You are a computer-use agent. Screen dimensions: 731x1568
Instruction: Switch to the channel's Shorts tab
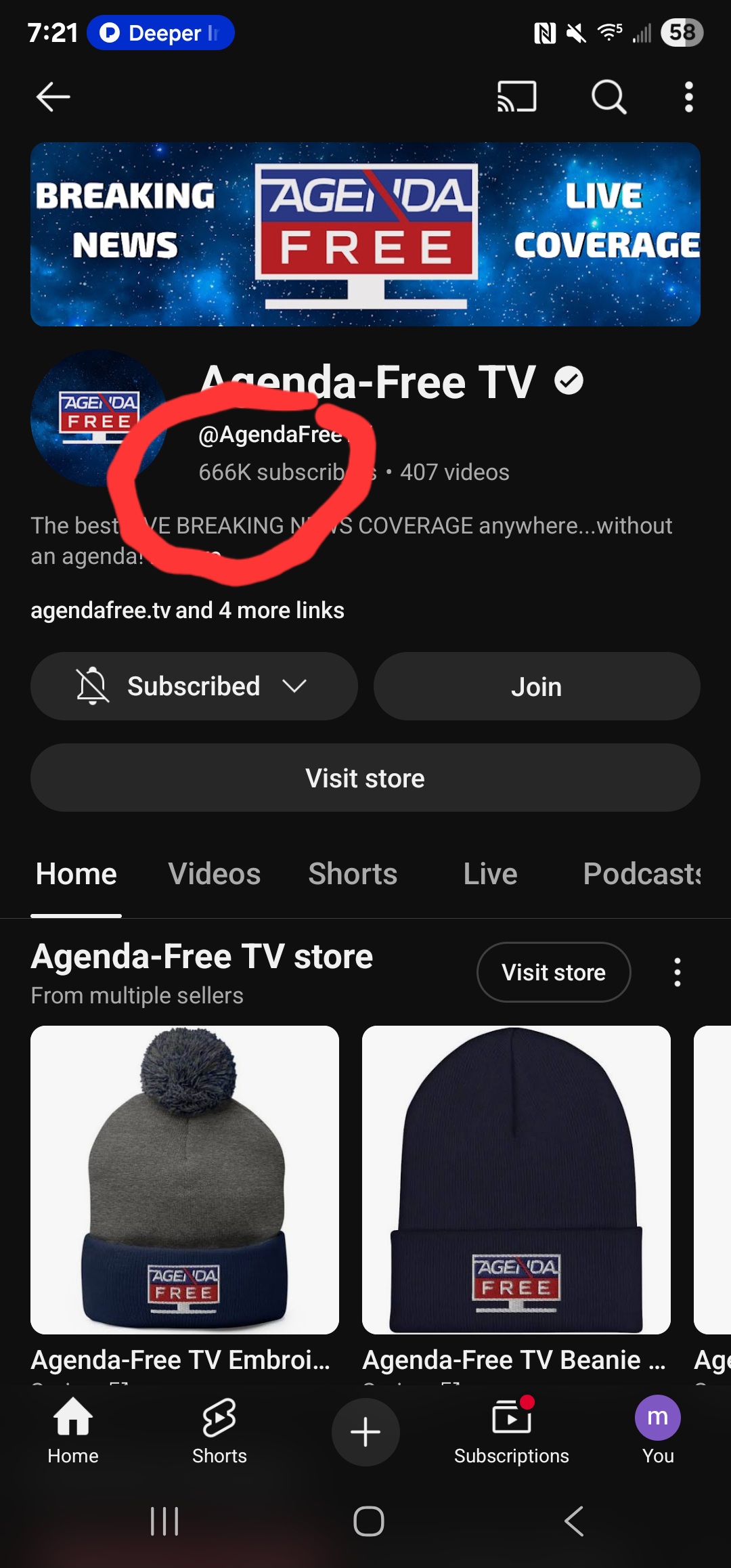tap(353, 873)
